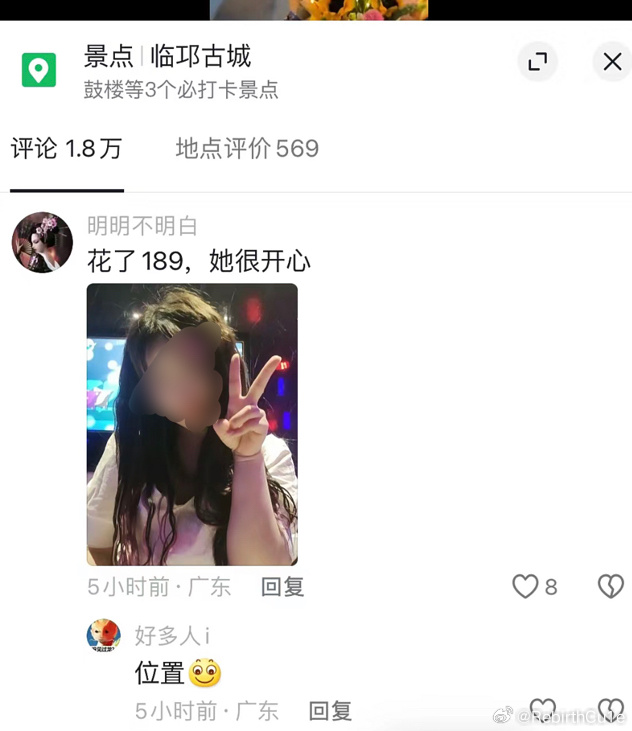Like 好多人i's comment
Screen dimensions: 632x731
click(x=542, y=710)
